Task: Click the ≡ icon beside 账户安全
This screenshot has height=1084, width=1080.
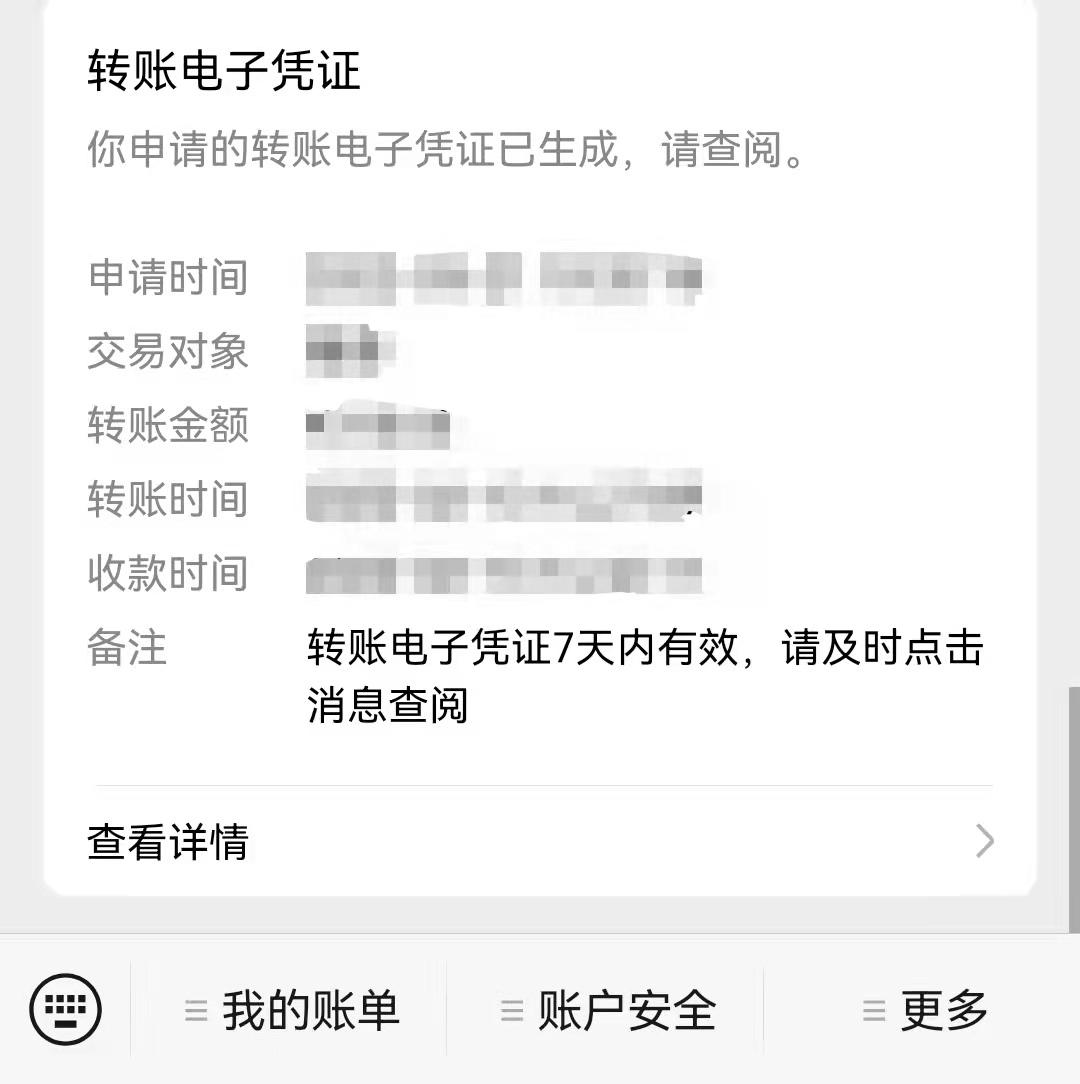Action: point(508,1010)
